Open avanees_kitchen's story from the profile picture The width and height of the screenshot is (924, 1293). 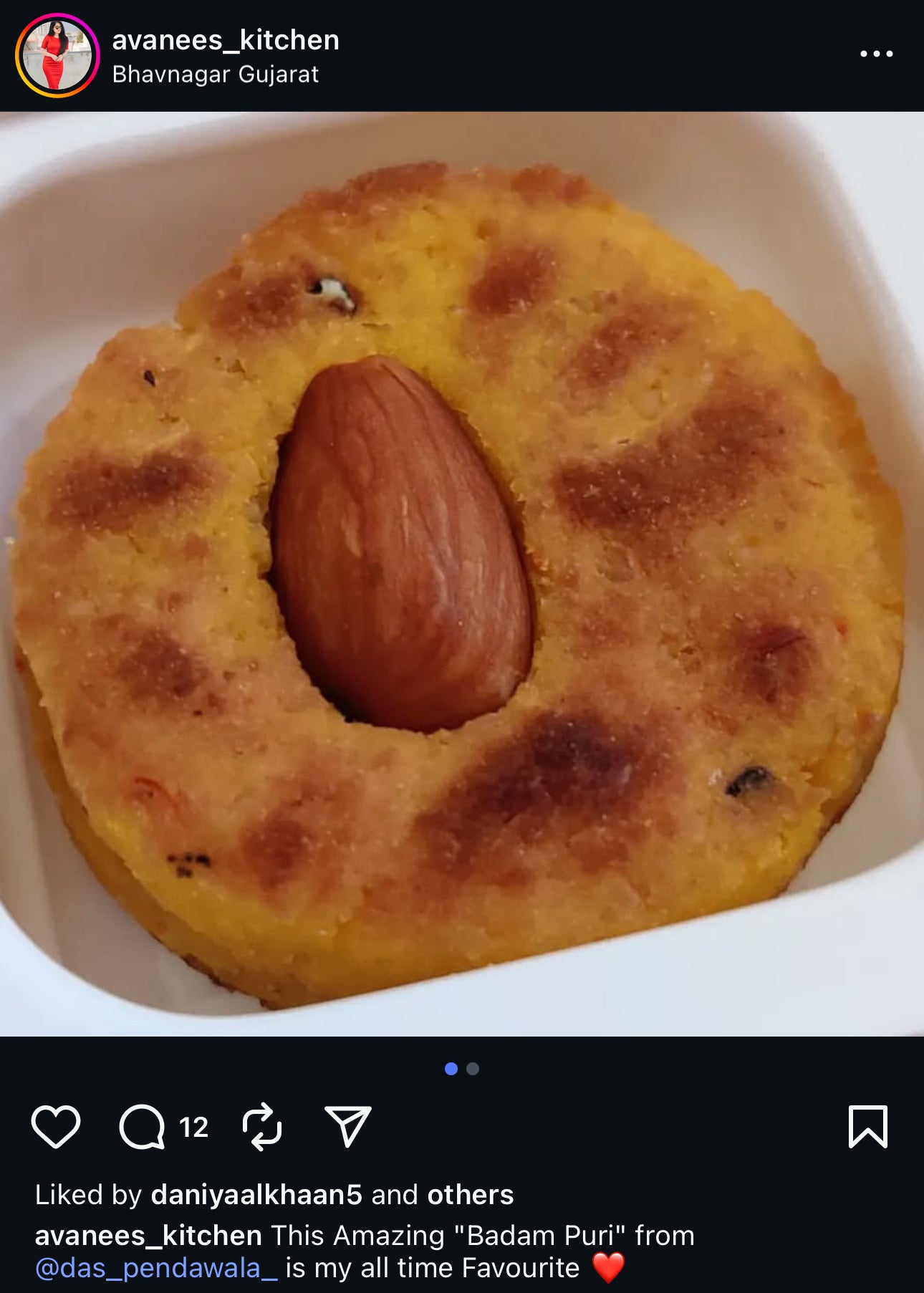(x=57, y=55)
